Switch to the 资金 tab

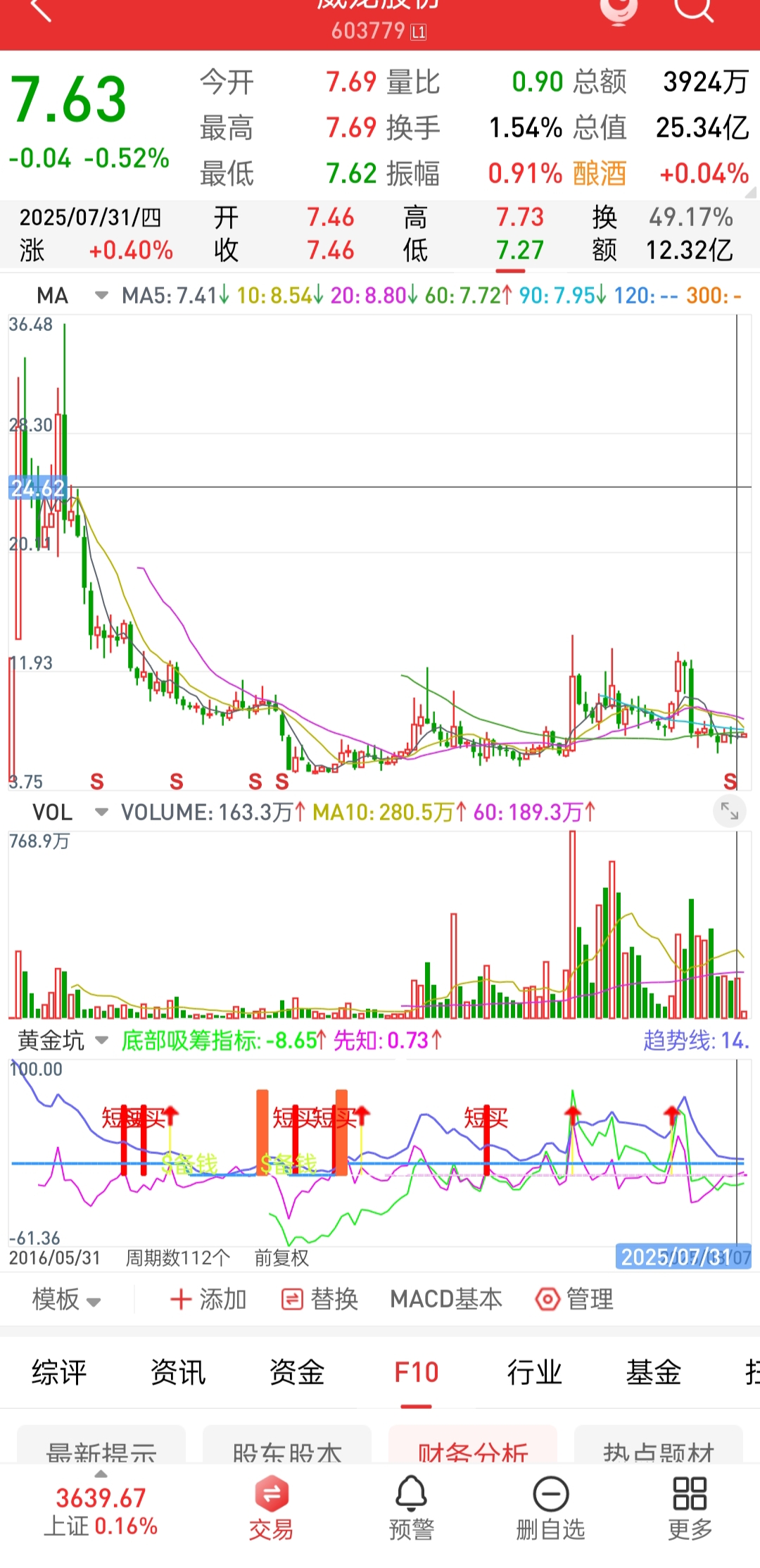point(297,1372)
